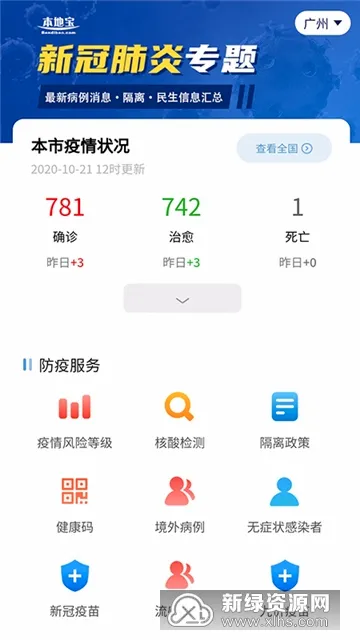
Task: Open 新冠疫苗 service
Action: [x=75, y=589]
